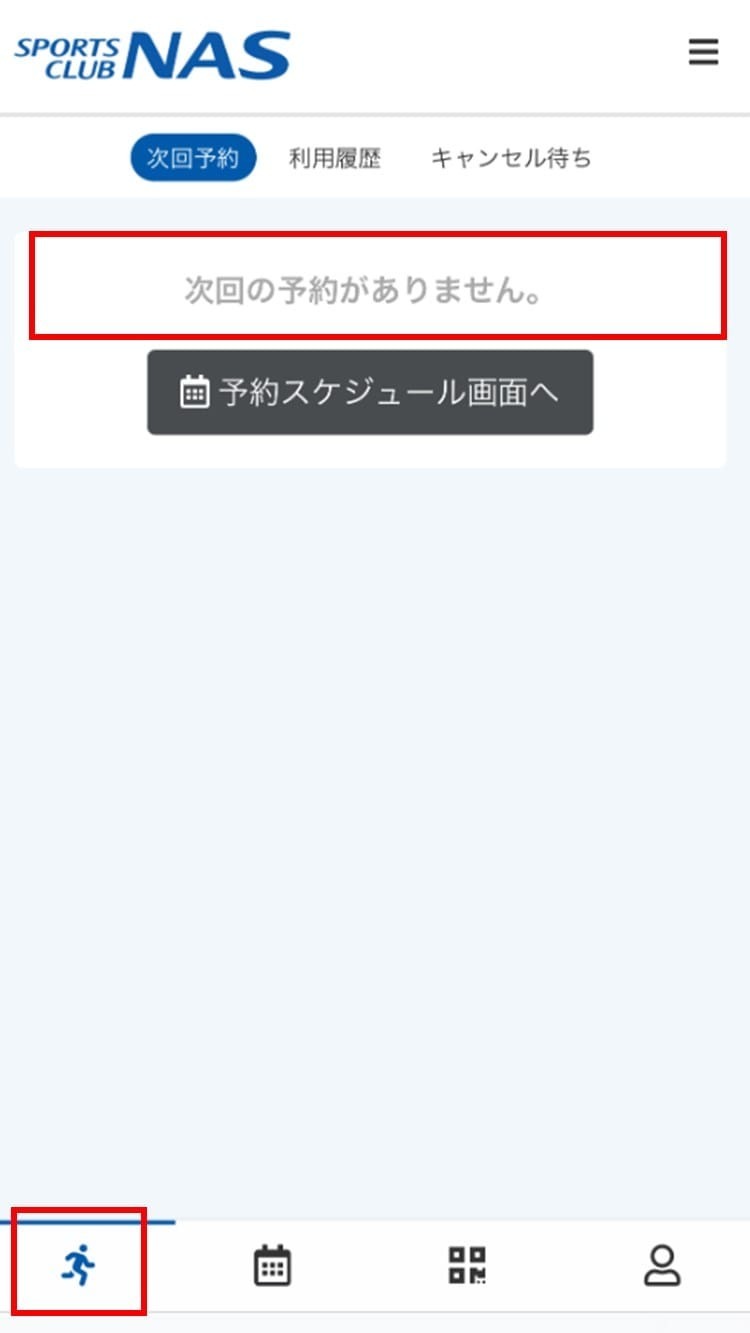Image resolution: width=750 pixels, height=1333 pixels.
Task: Tap 予約スケジュール画面へ button
Action: point(370,392)
